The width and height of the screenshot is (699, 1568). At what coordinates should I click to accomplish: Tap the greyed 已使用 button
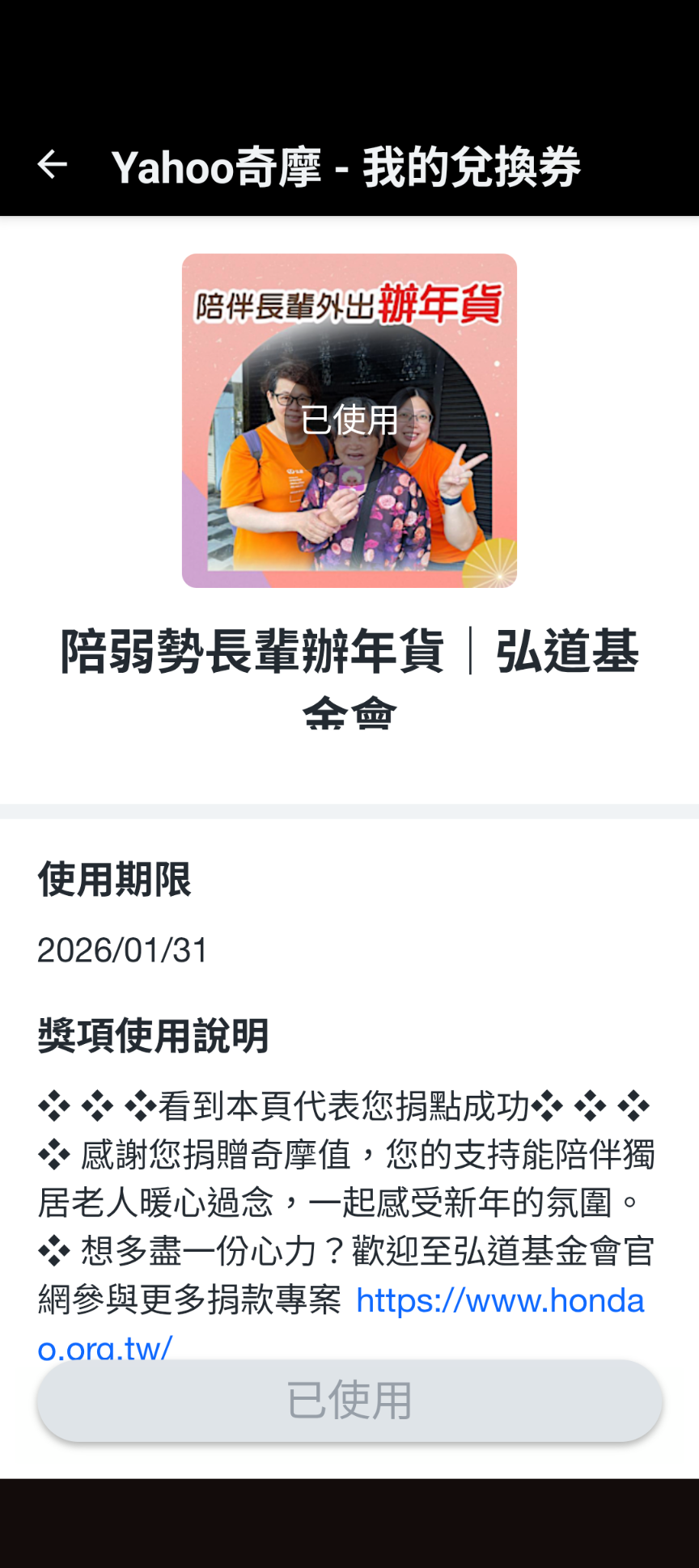[349, 1401]
